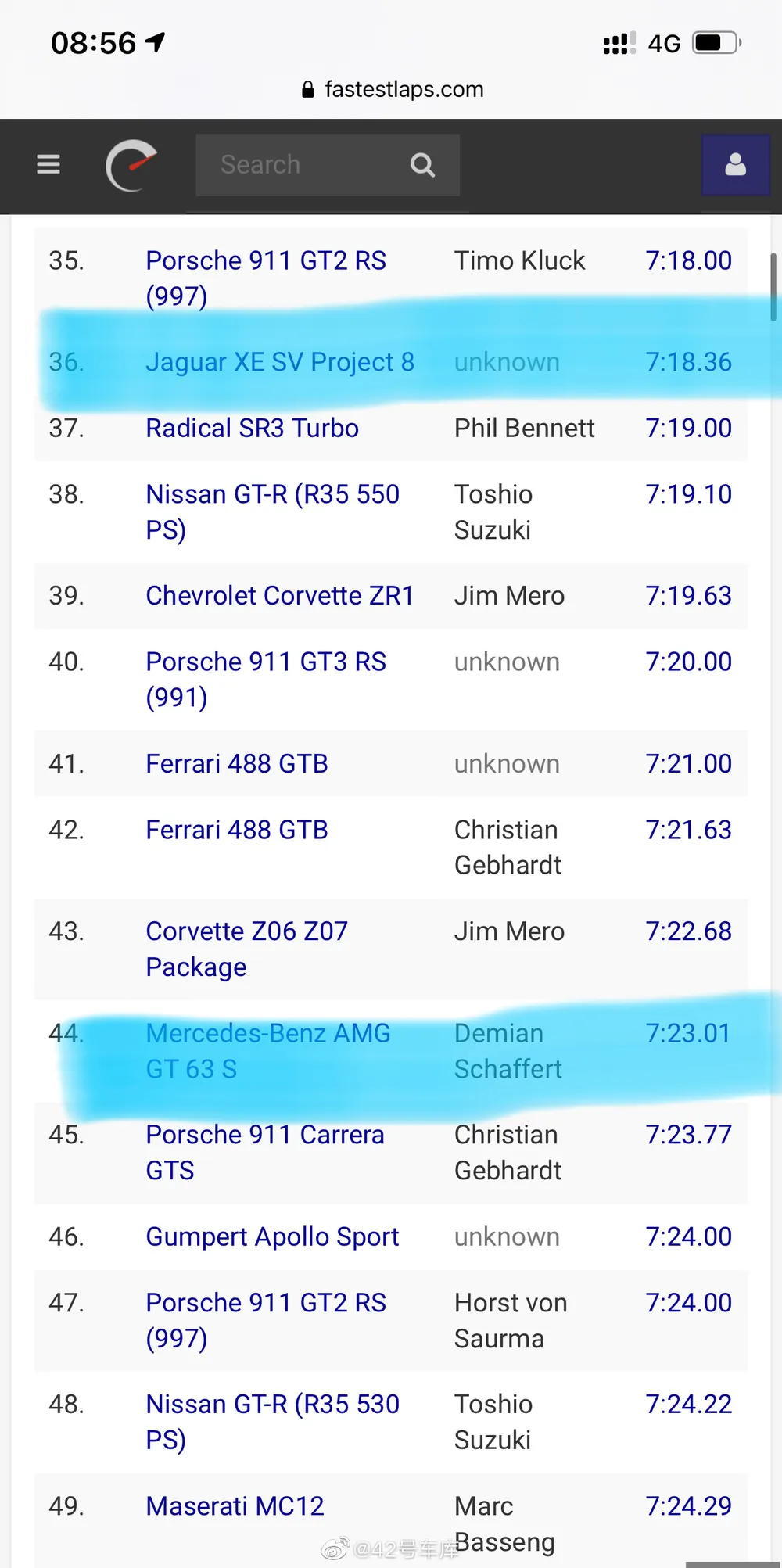Open Radical SR3 Turbo link
The image size is (782, 1568).
pos(252,428)
